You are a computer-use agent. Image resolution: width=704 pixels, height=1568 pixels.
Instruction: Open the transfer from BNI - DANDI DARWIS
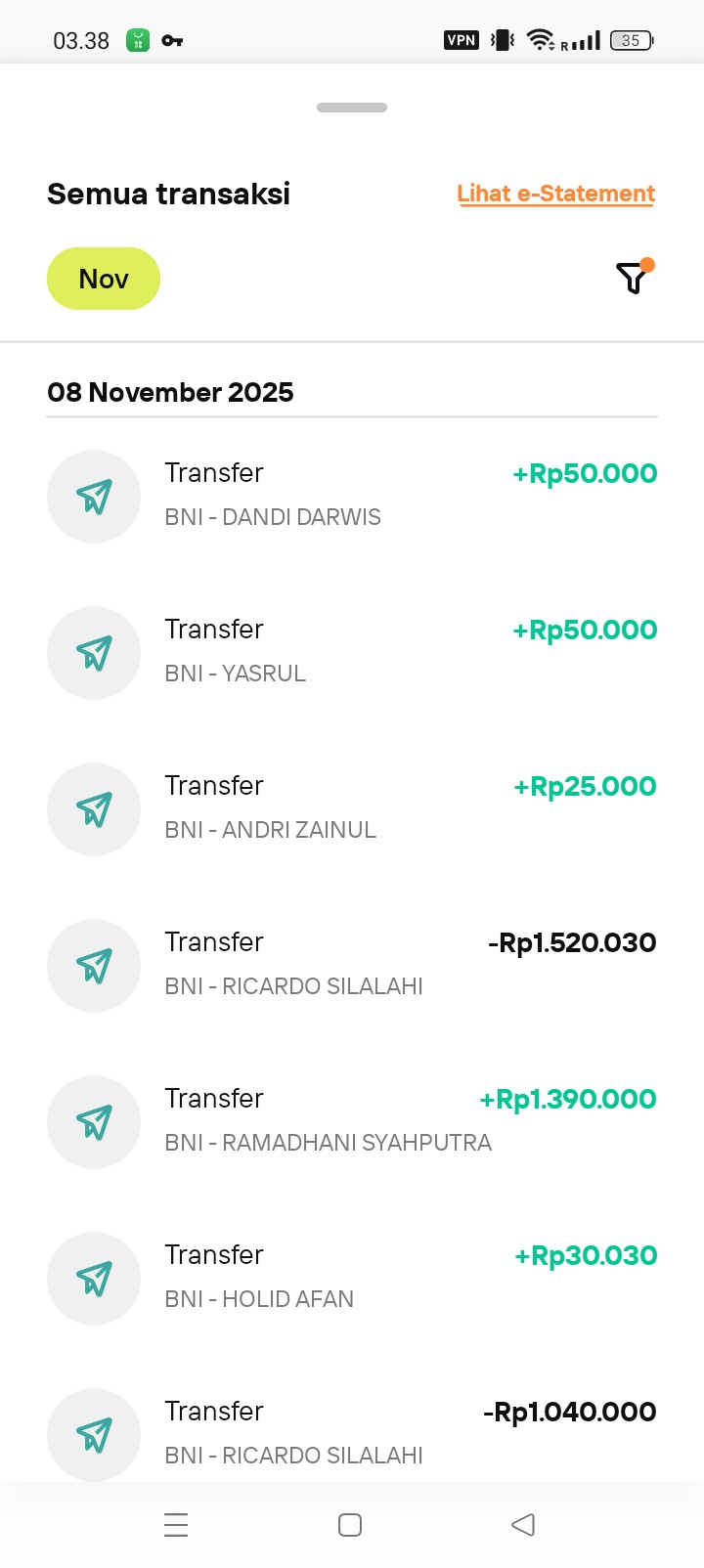point(352,496)
